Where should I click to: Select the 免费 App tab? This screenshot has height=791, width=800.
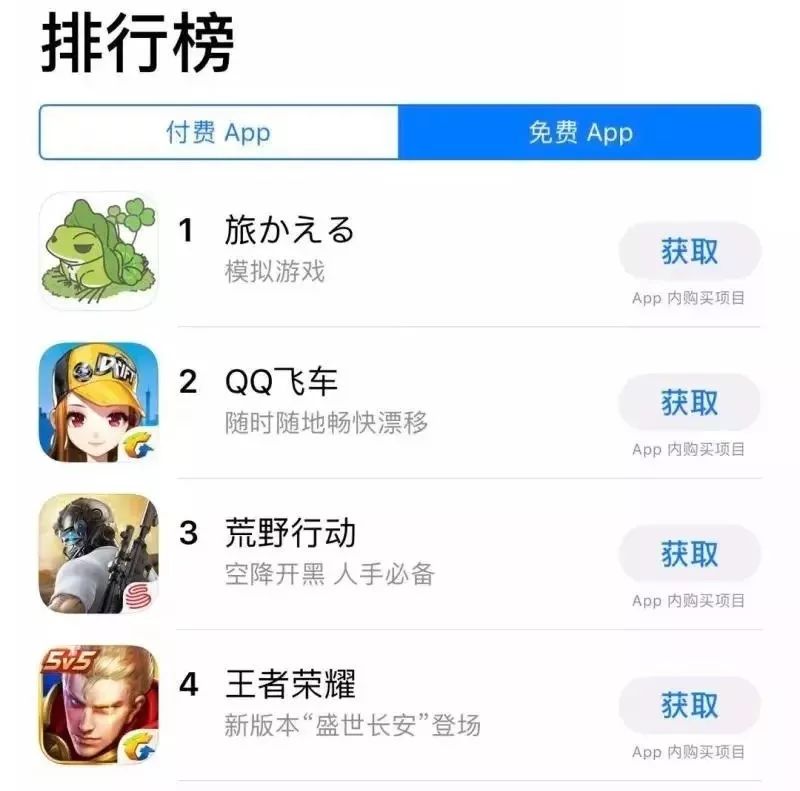coord(580,132)
